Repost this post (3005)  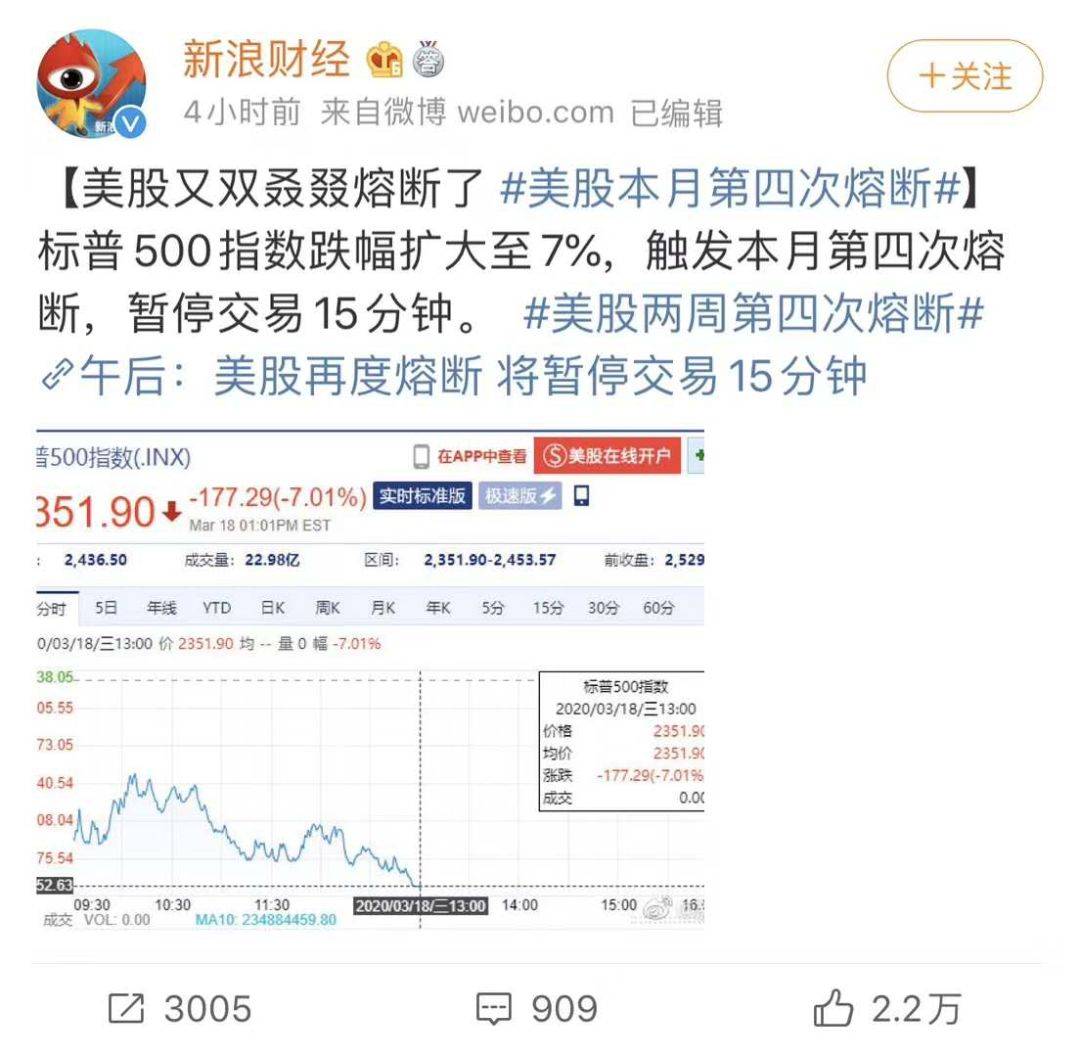coord(180,1009)
